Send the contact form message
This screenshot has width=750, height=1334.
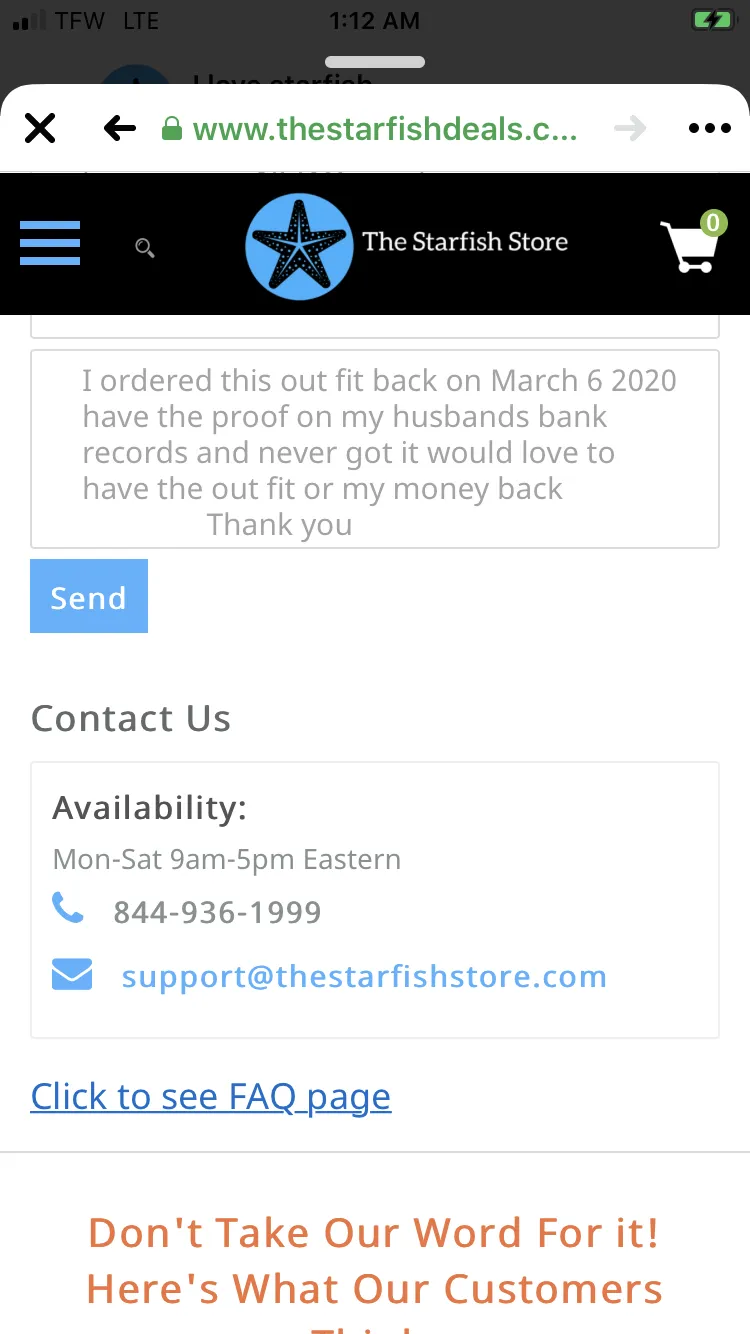point(89,596)
